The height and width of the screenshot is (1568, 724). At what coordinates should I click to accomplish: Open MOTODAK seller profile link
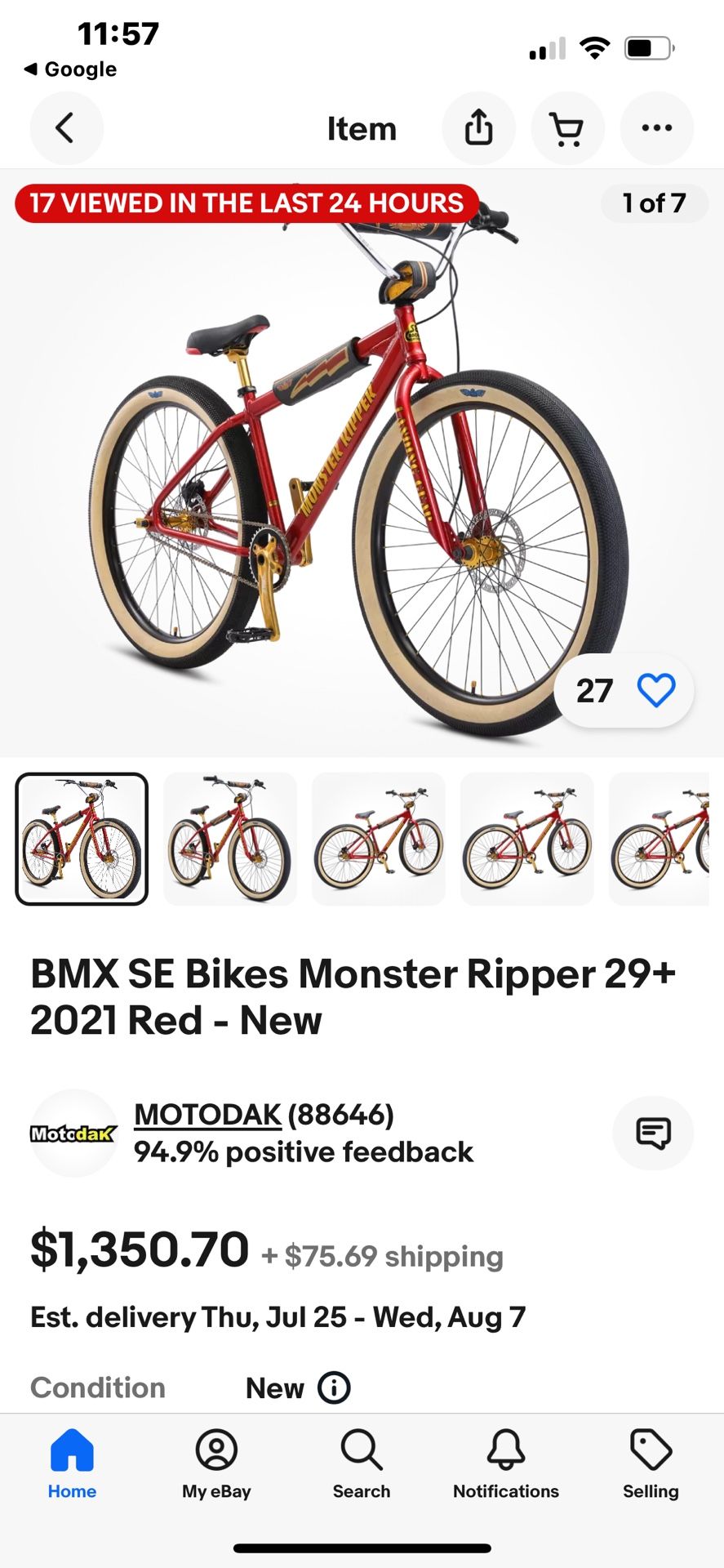click(208, 1113)
